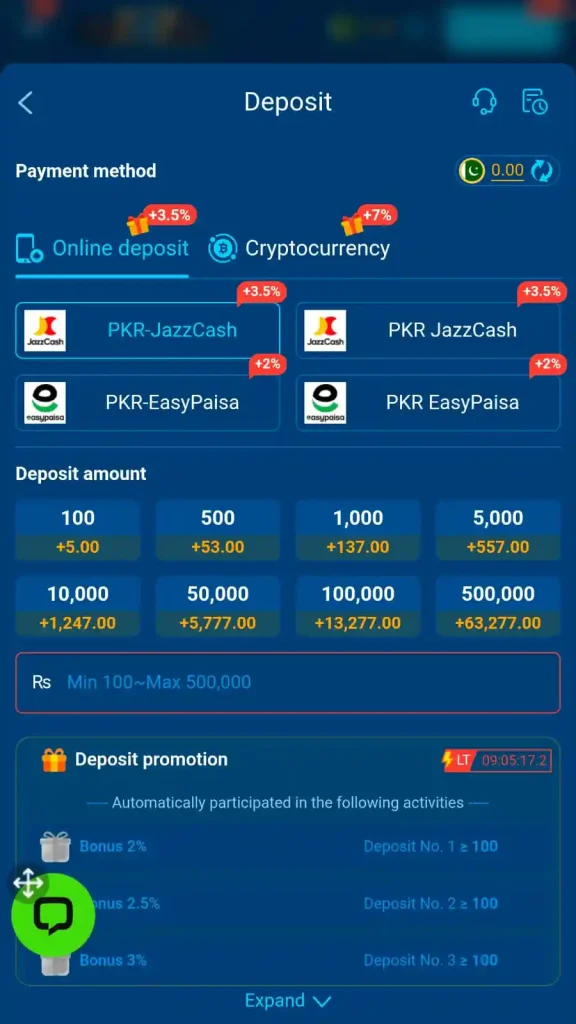Pick the 500 deposit amount
Viewport: 576px width, 1024px height.
point(217,530)
